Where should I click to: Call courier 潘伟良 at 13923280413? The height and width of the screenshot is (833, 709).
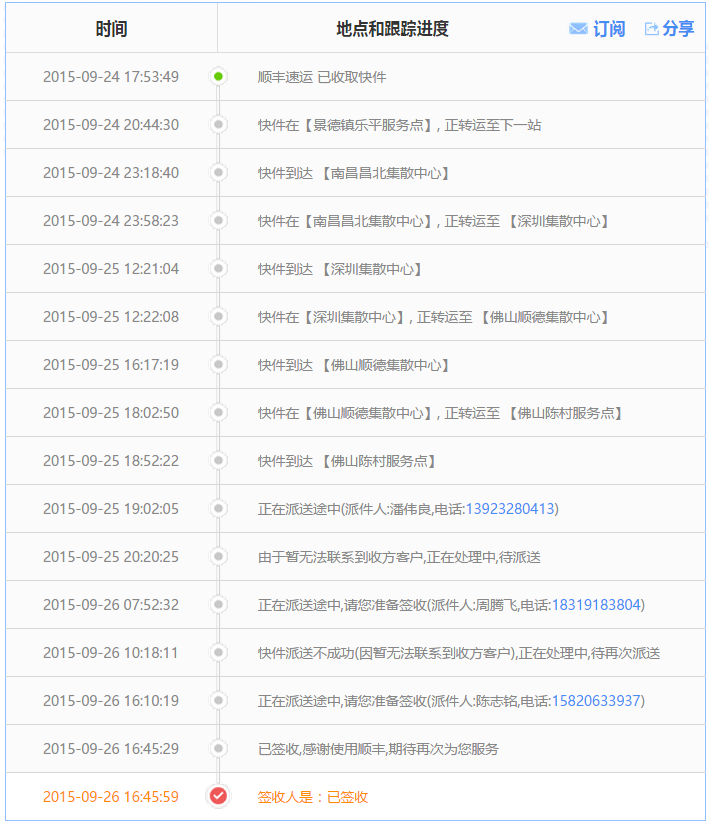509,509
